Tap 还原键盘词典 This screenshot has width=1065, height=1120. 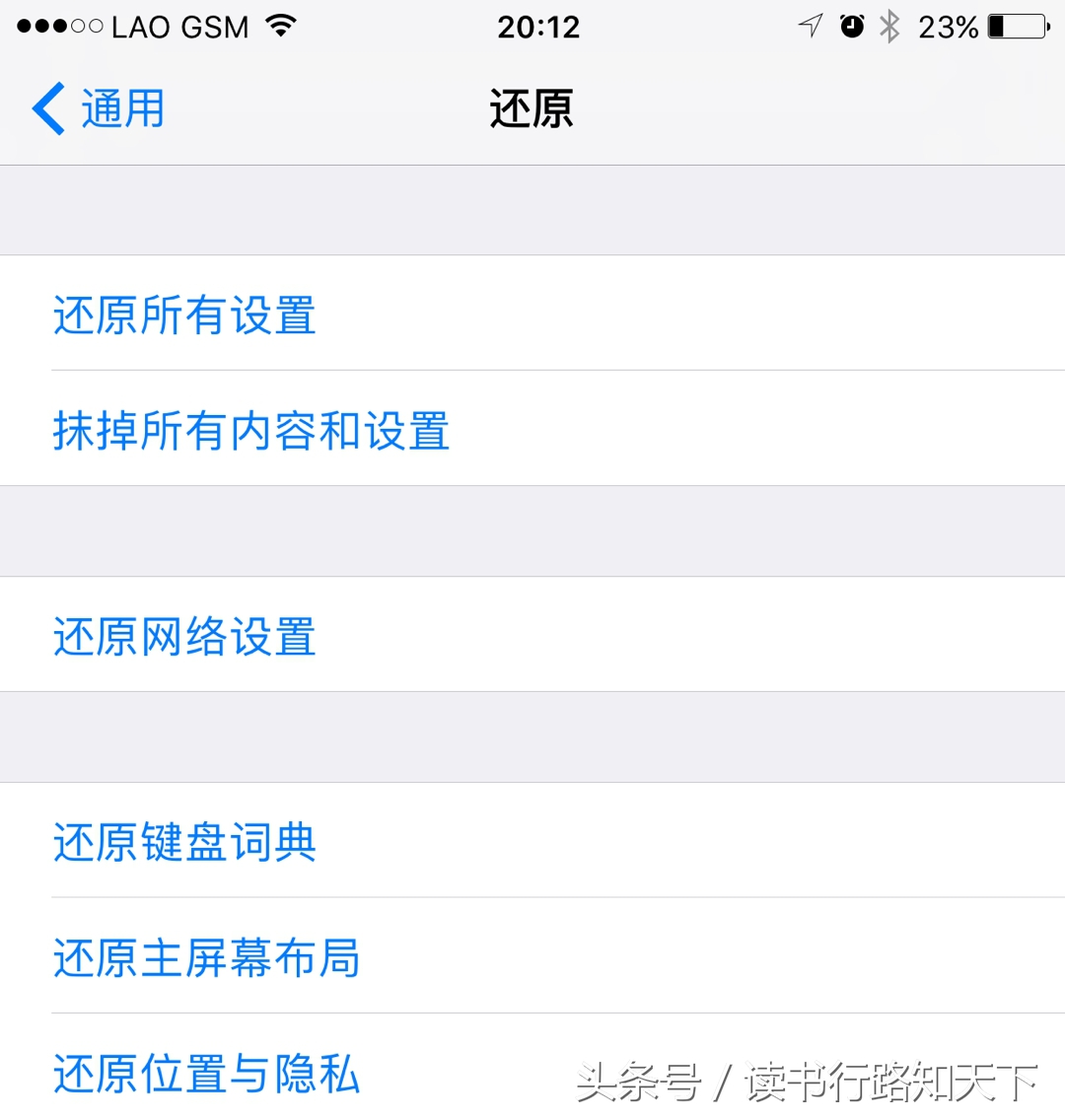tap(183, 843)
